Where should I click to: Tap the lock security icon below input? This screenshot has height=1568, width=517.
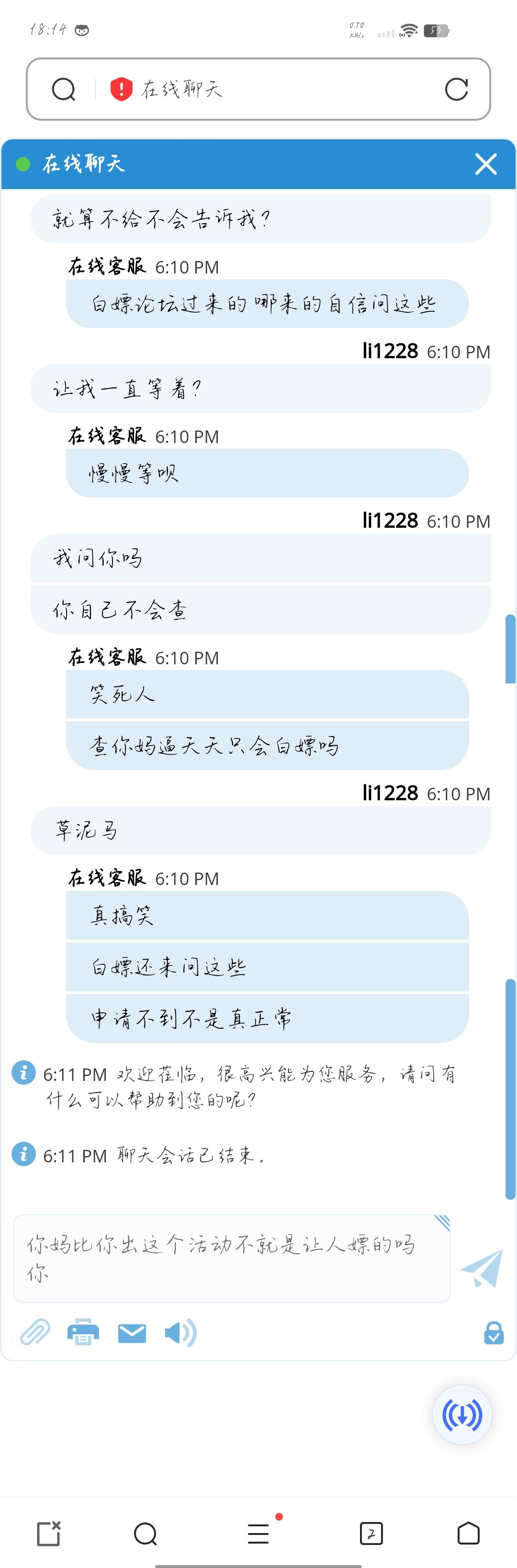click(x=493, y=1332)
